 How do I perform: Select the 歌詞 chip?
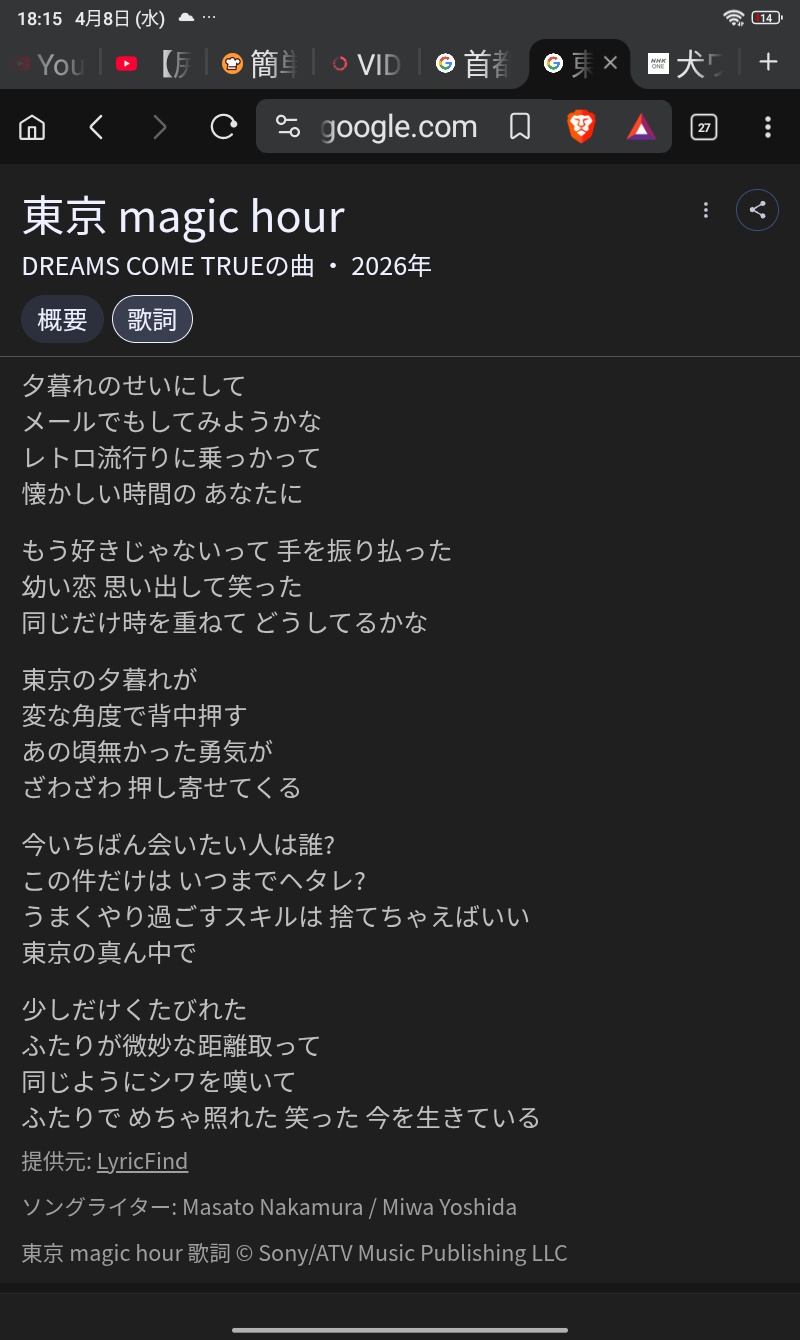pyautogui.click(x=152, y=320)
